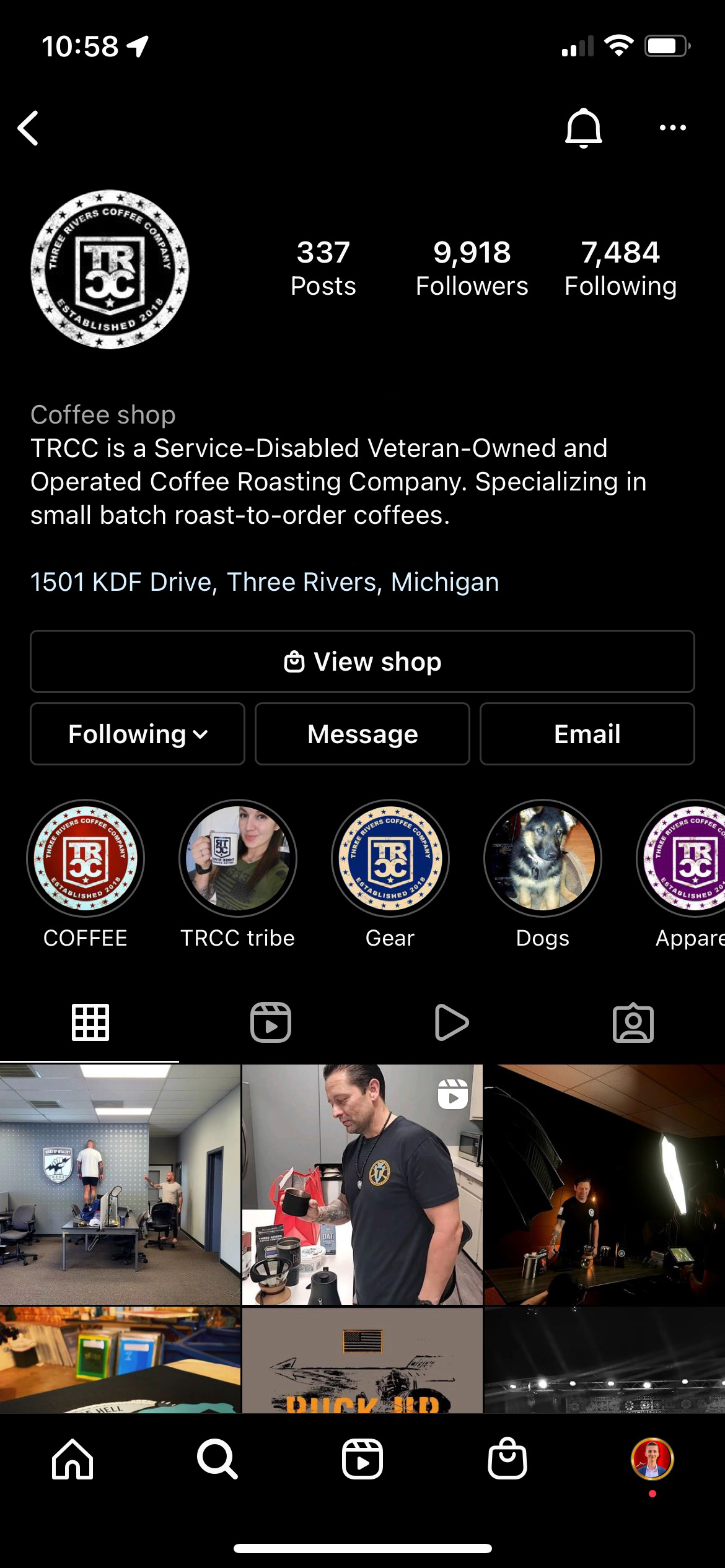This screenshot has height=1568, width=725.
Task: Open the reel of man holding coffee mug
Action: (362, 1184)
